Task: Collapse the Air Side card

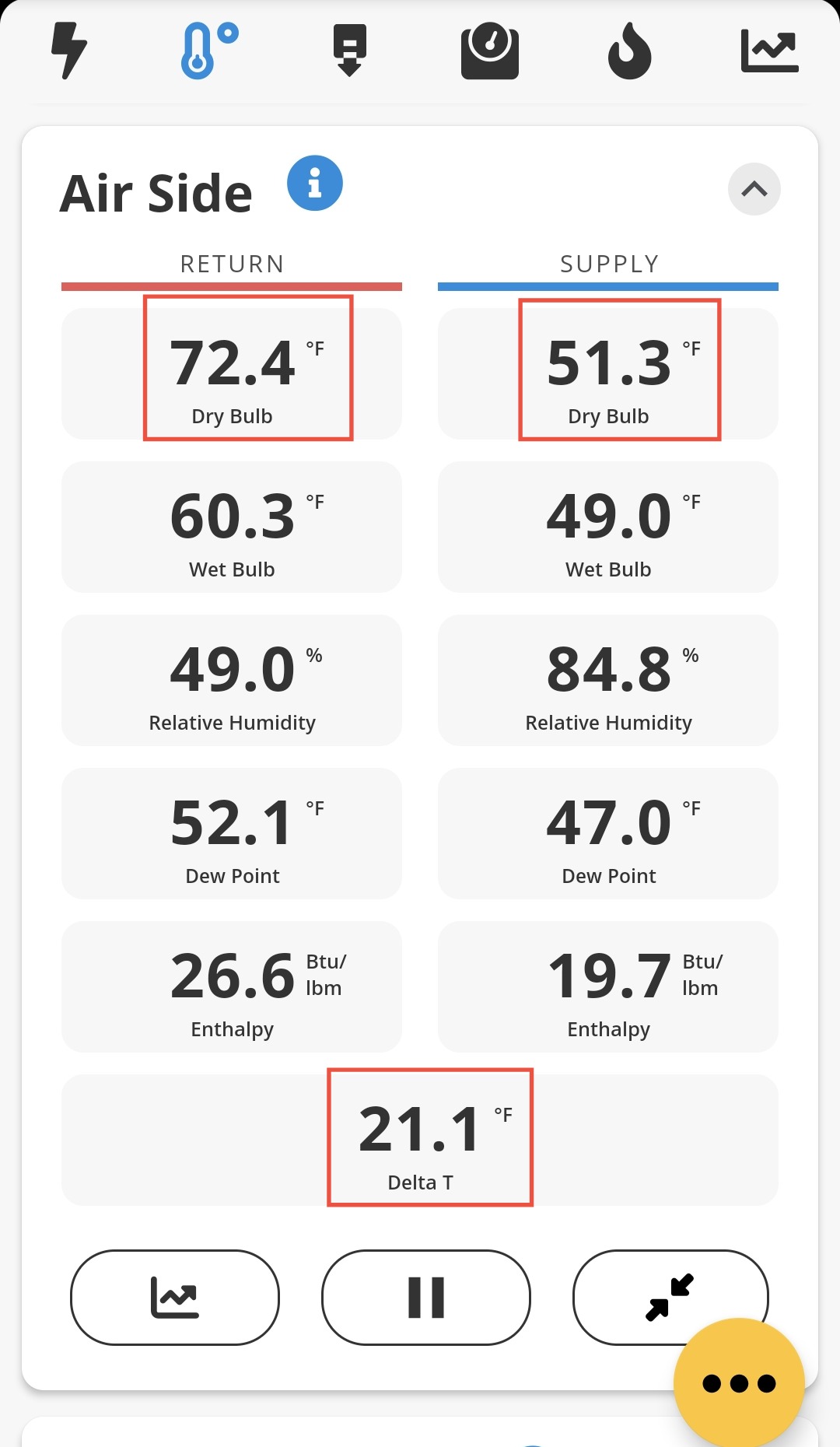Action: pyautogui.click(x=754, y=189)
